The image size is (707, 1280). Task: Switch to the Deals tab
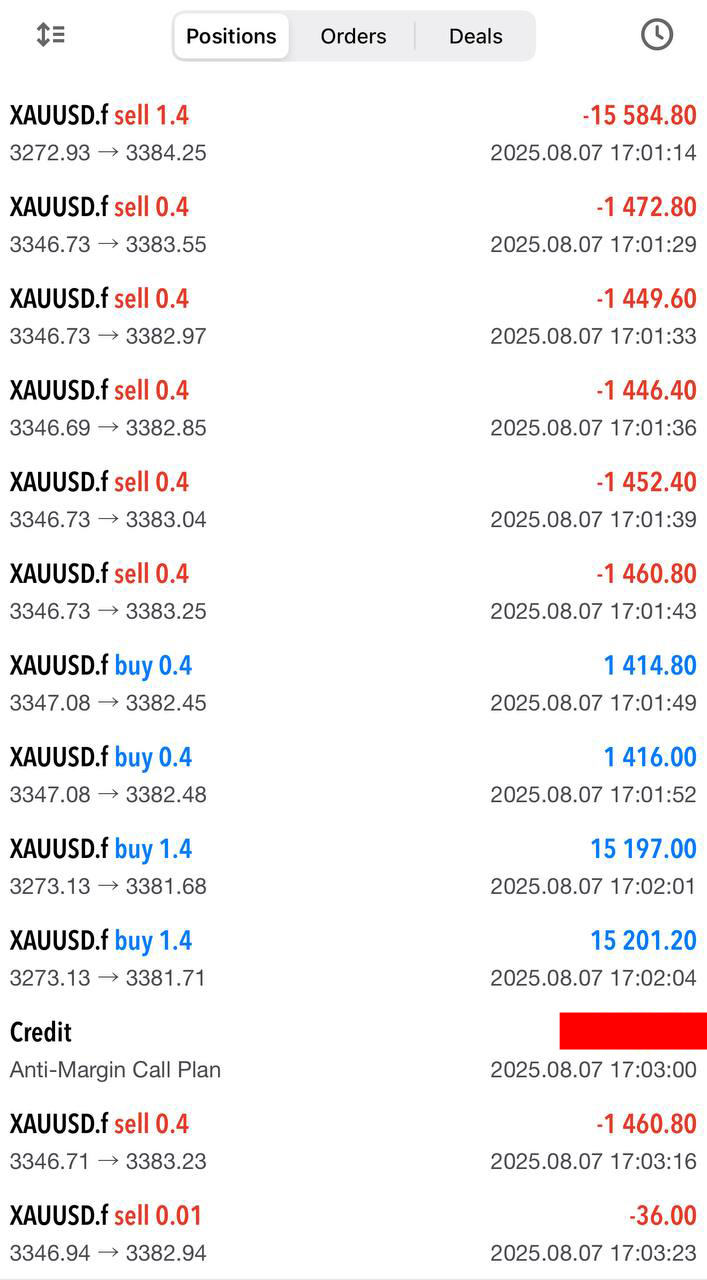[475, 36]
